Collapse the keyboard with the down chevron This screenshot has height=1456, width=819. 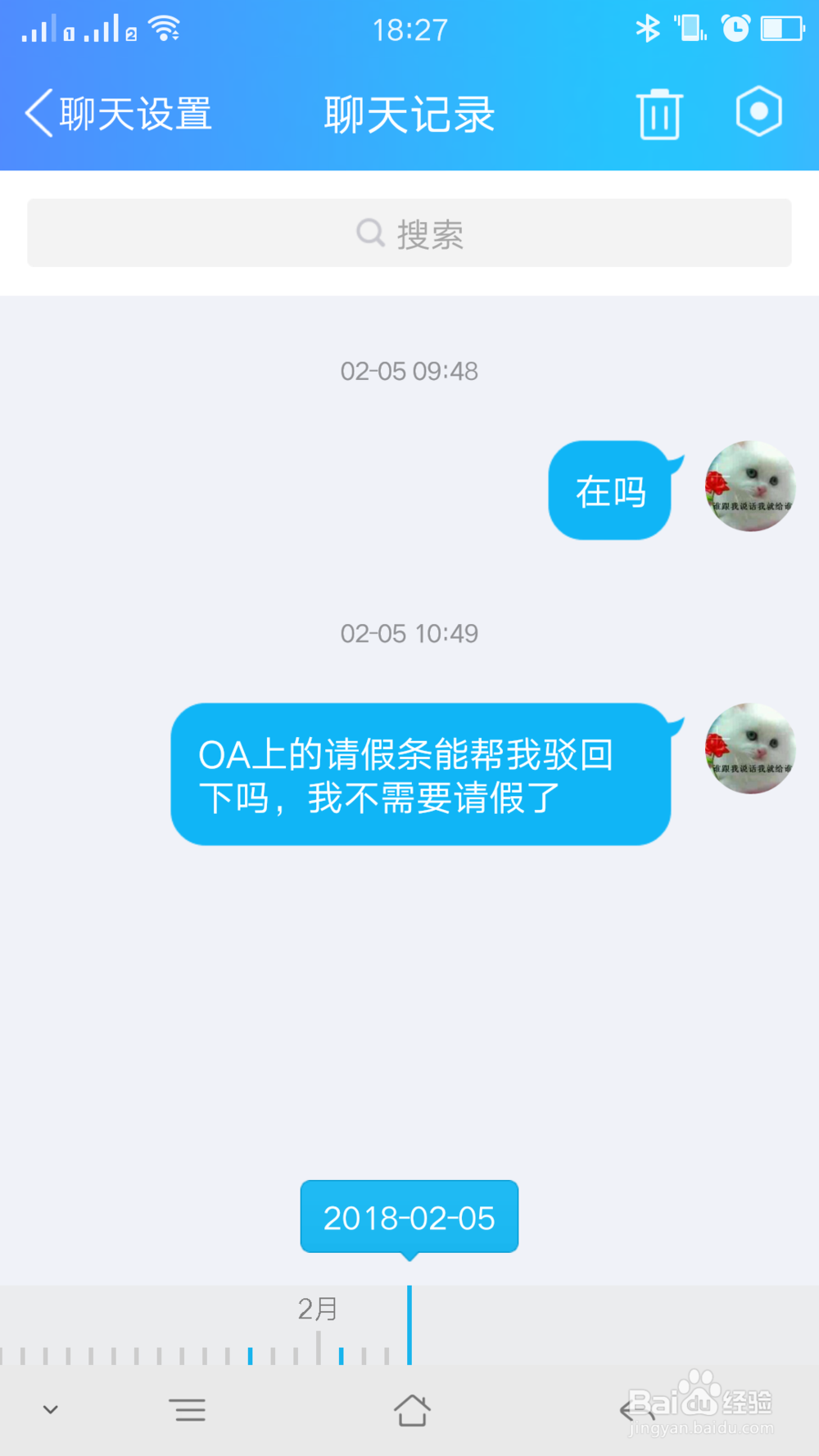(x=51, y=1411)
